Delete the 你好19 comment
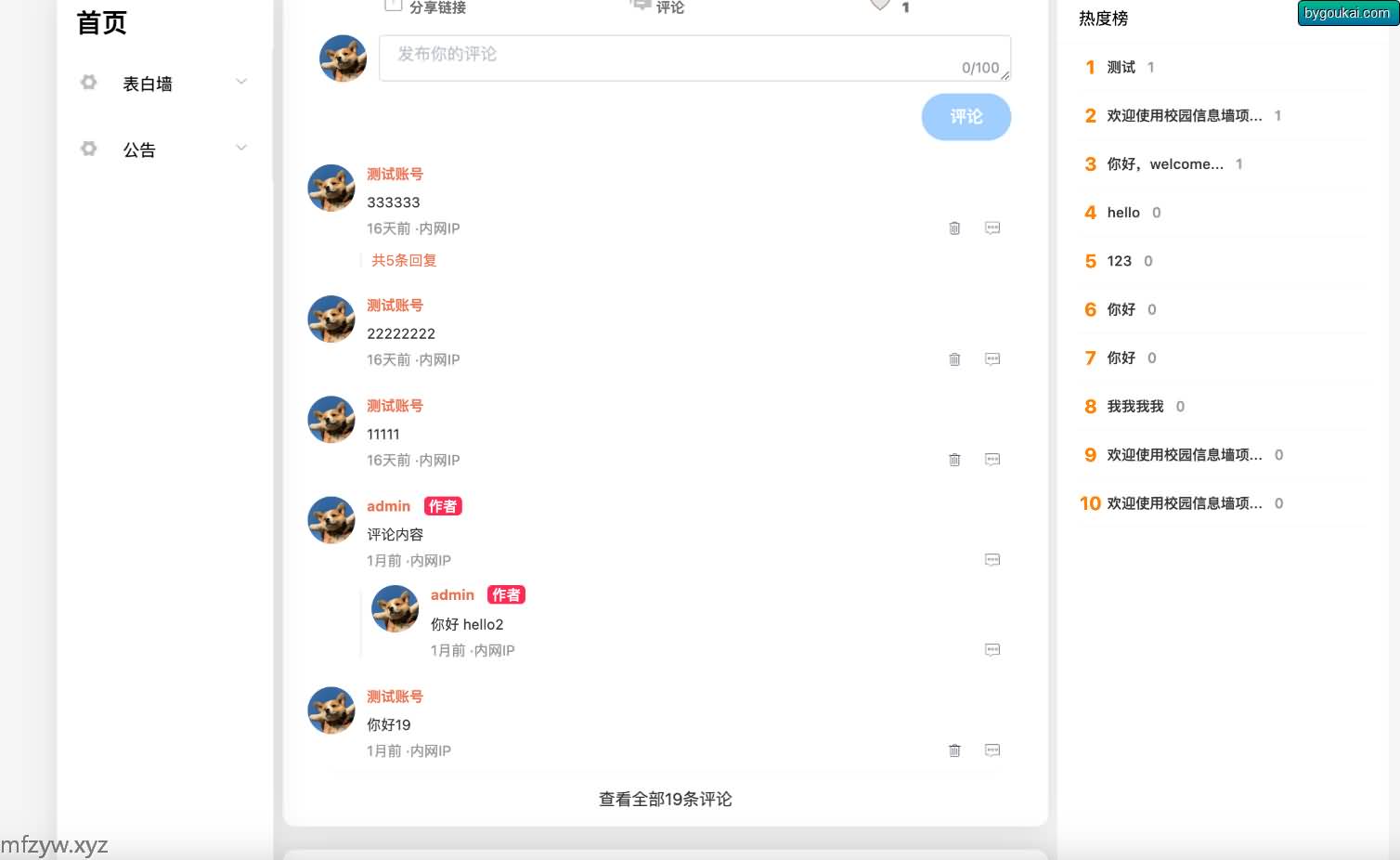 [x=954, y=750]
